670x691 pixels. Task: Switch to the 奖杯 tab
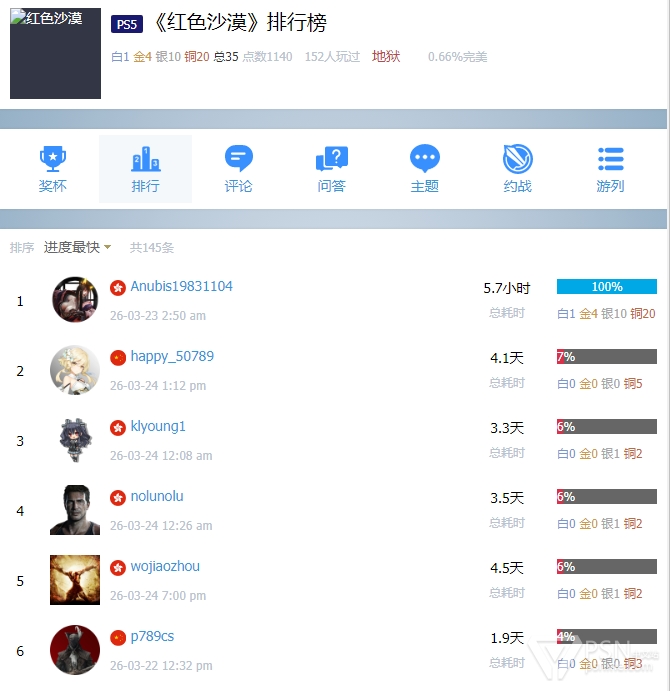coord(52,169)
